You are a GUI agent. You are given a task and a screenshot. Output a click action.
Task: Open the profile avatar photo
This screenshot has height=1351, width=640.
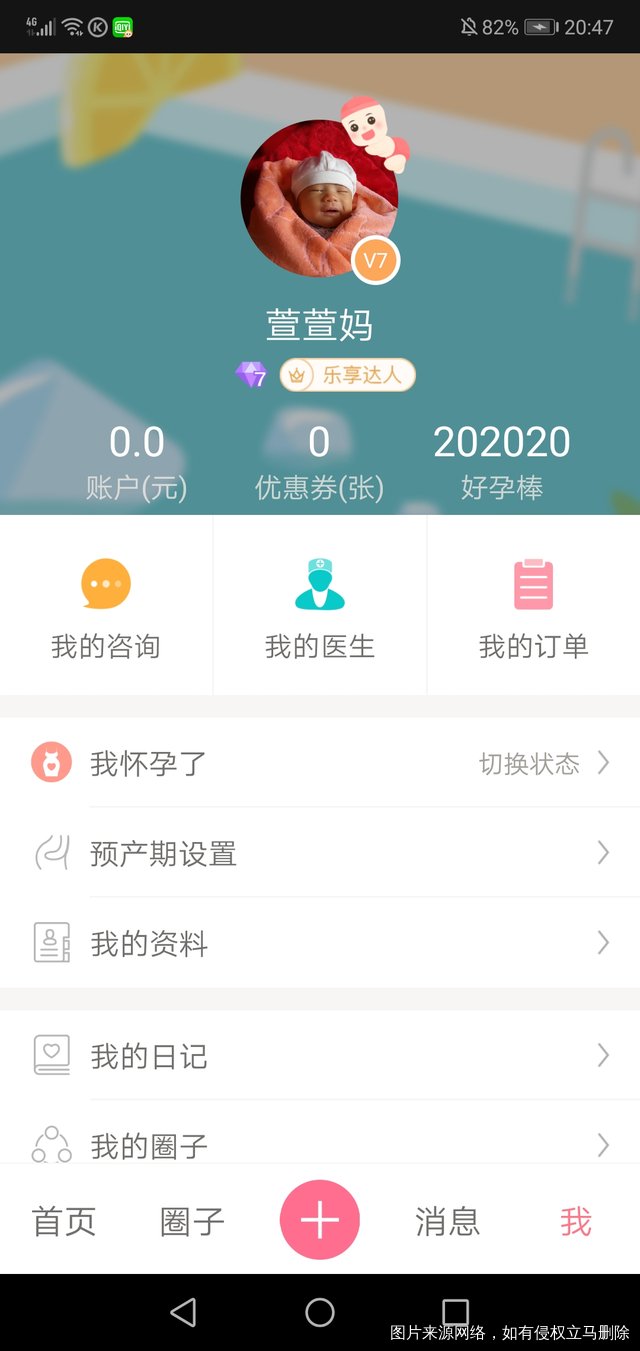319,197
